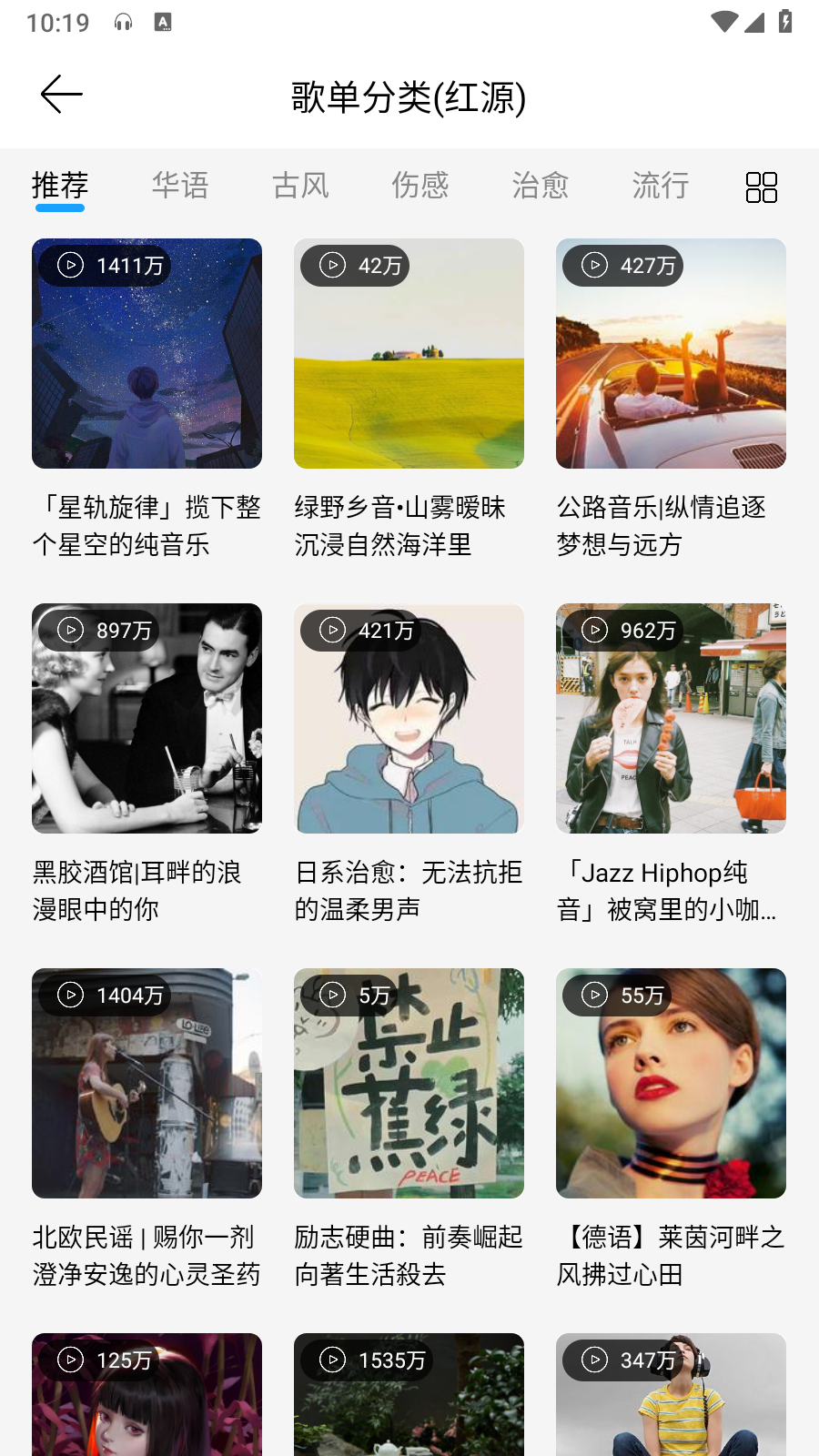This screenshot has width=819, height=1456.
Task: Show the 伤感 category
Action: coord(420,186)
